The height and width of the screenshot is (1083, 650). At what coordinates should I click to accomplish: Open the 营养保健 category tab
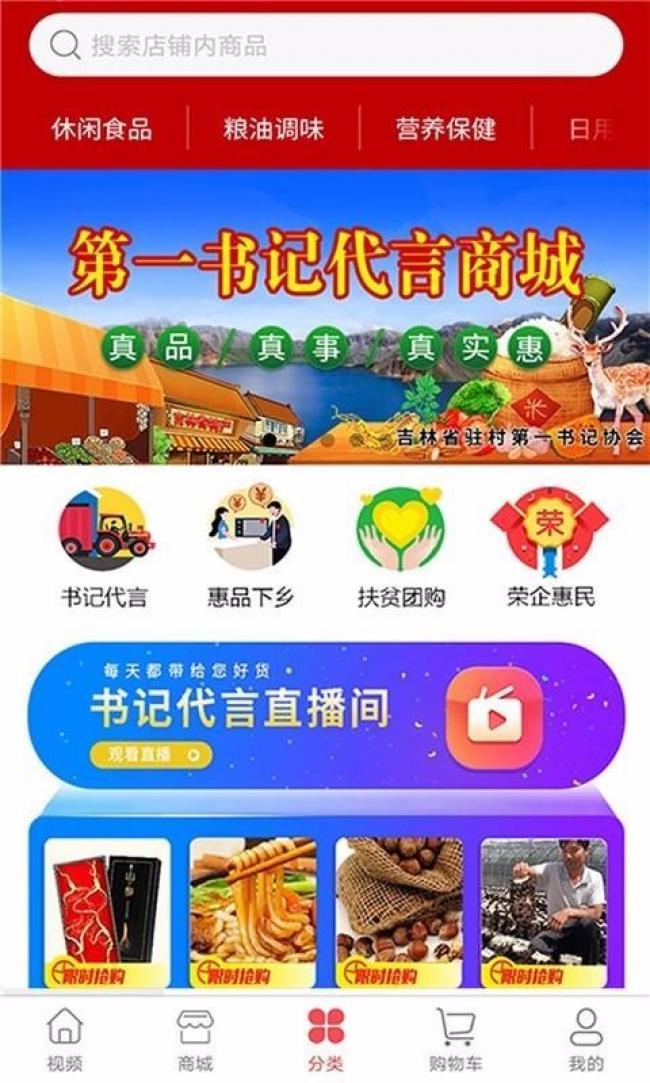pyautogui.click(x=446, y=129)
